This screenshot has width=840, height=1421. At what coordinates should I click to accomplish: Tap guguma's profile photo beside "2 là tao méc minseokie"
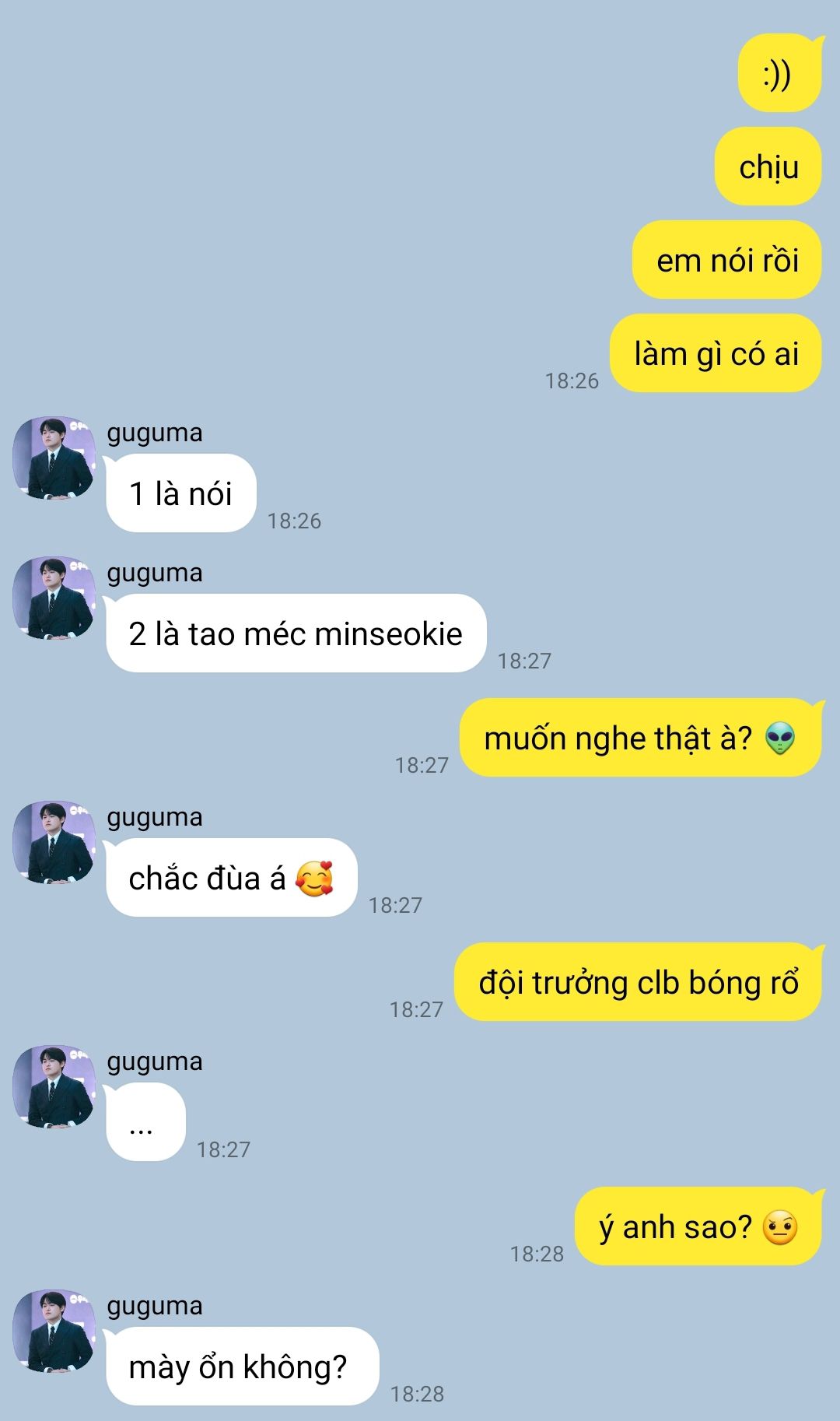pyautogui.click(x=54, y=598)
